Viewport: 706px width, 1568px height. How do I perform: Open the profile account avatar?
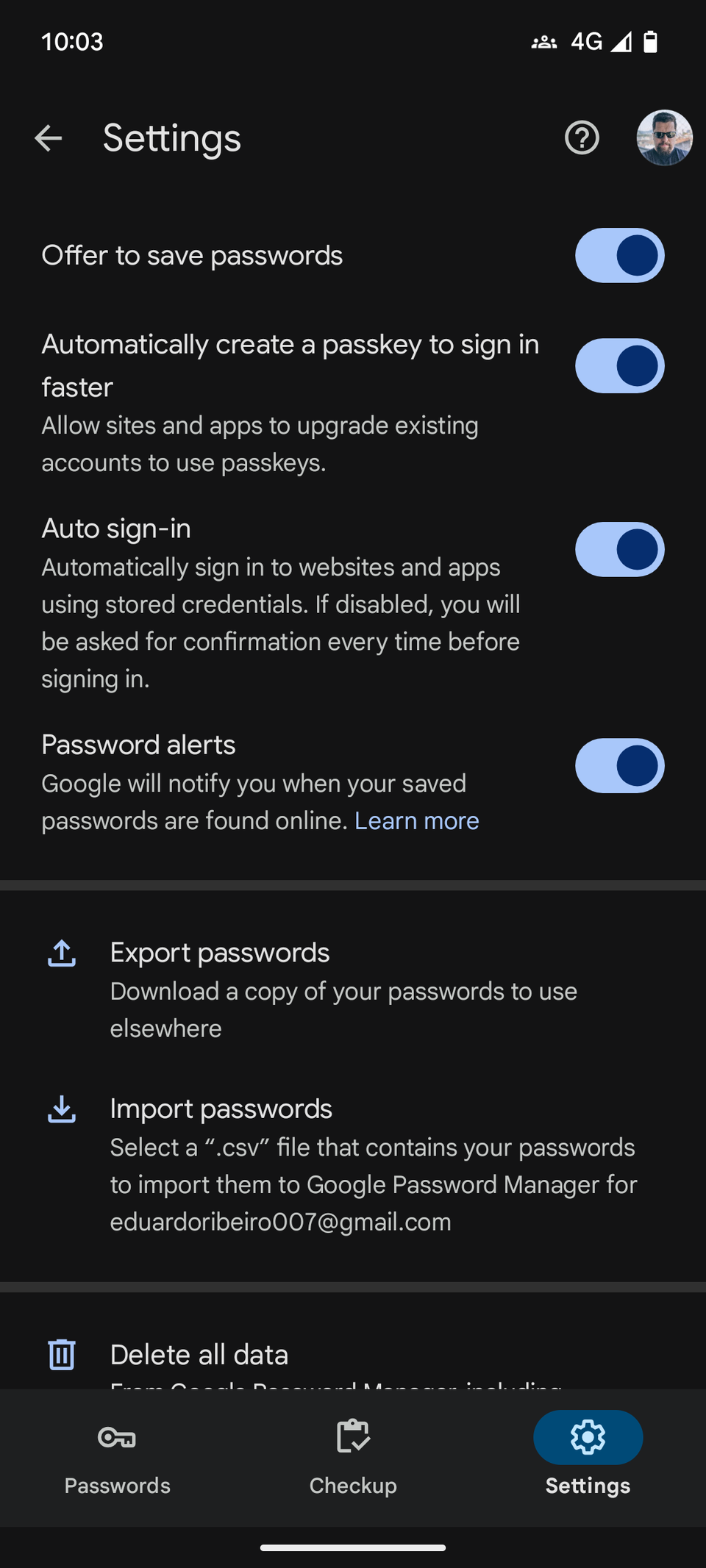(x=664, y=138)
